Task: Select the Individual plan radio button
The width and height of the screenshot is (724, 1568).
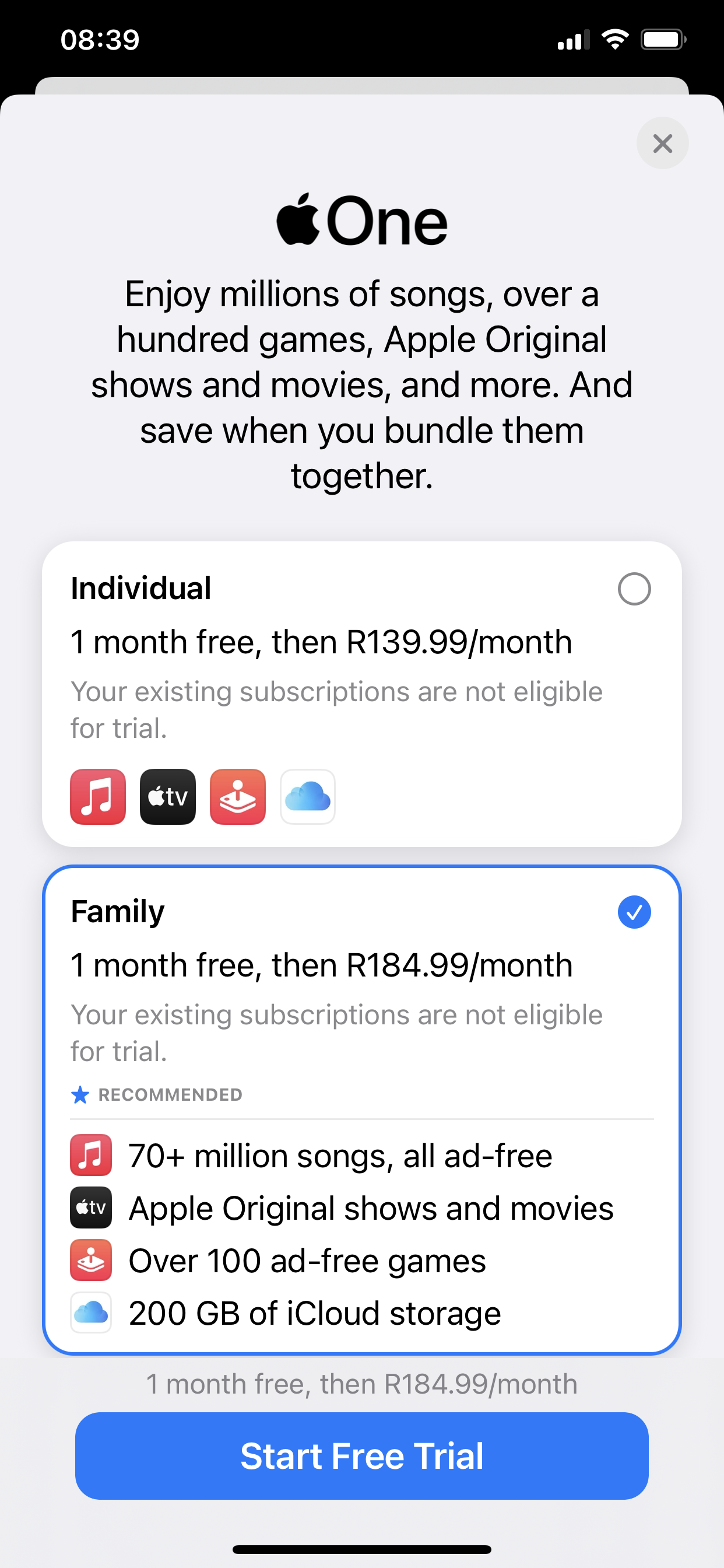Action: pos(634,589)
